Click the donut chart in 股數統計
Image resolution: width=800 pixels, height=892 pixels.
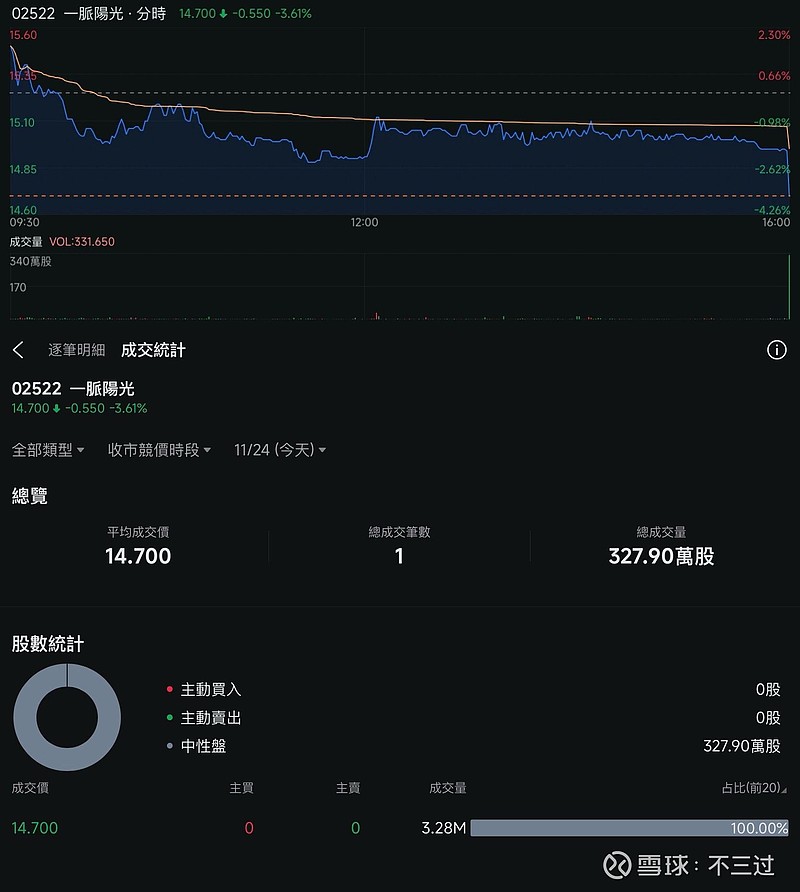(66, 717)
